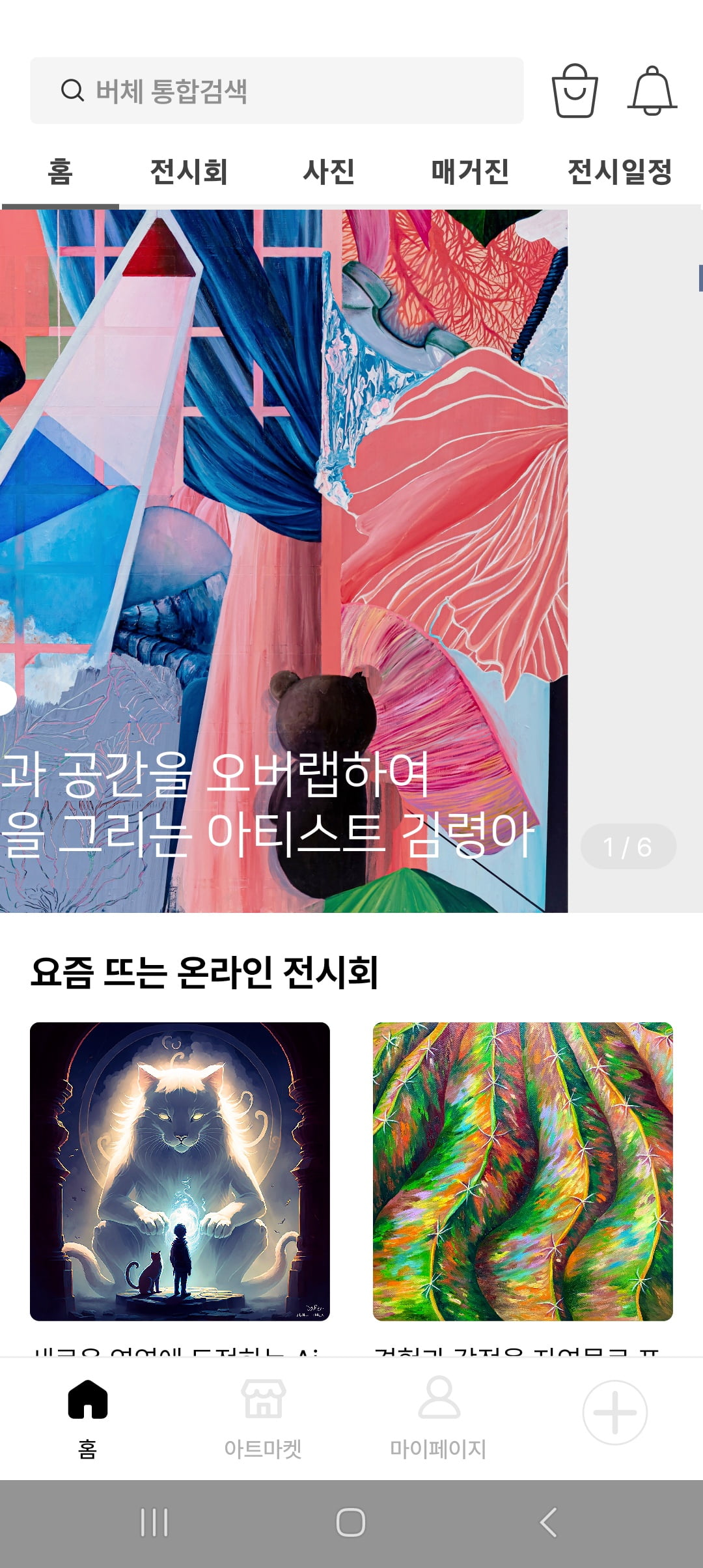
Task: Open the colorful cactus exhibition card
Action: pos(523,1171)
